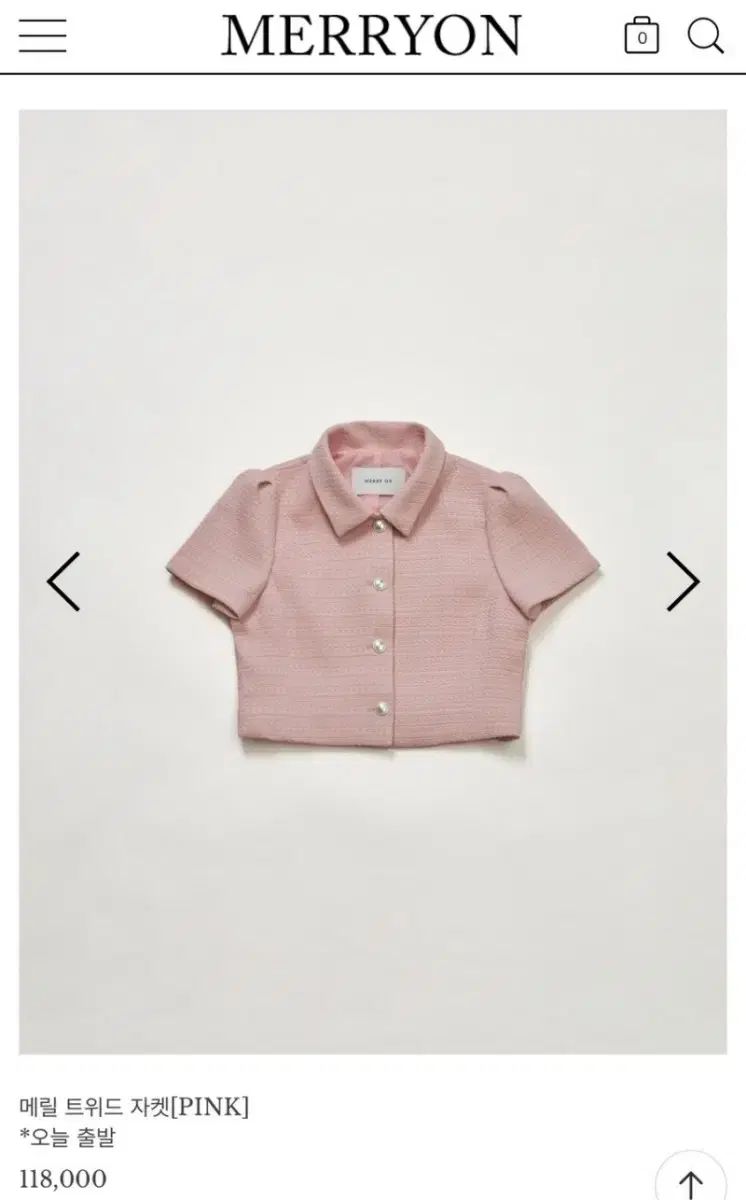The image size is (746, 1200).
Task: Open the hamburger menu
Action: (42, 36)
